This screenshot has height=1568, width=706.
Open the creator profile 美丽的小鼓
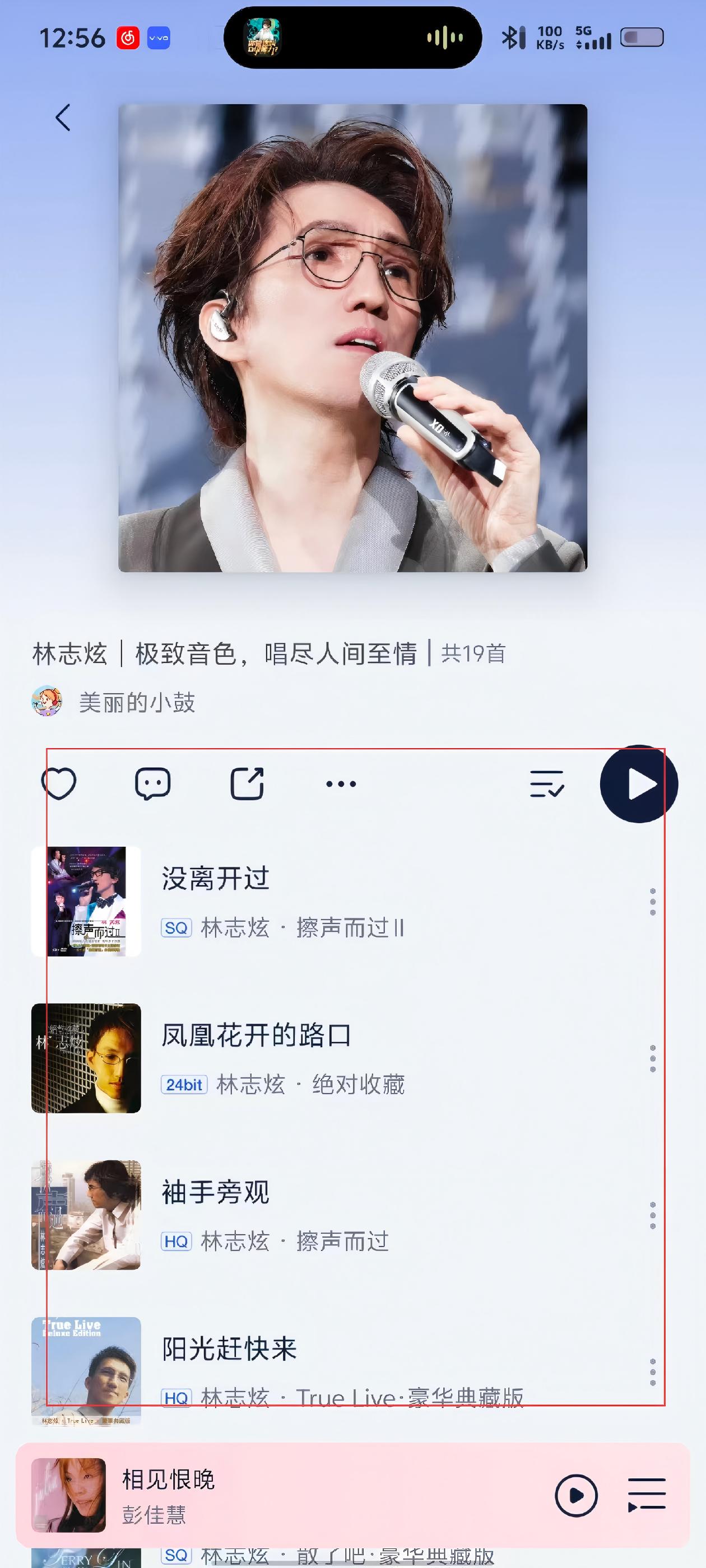[x=137, y=703]
